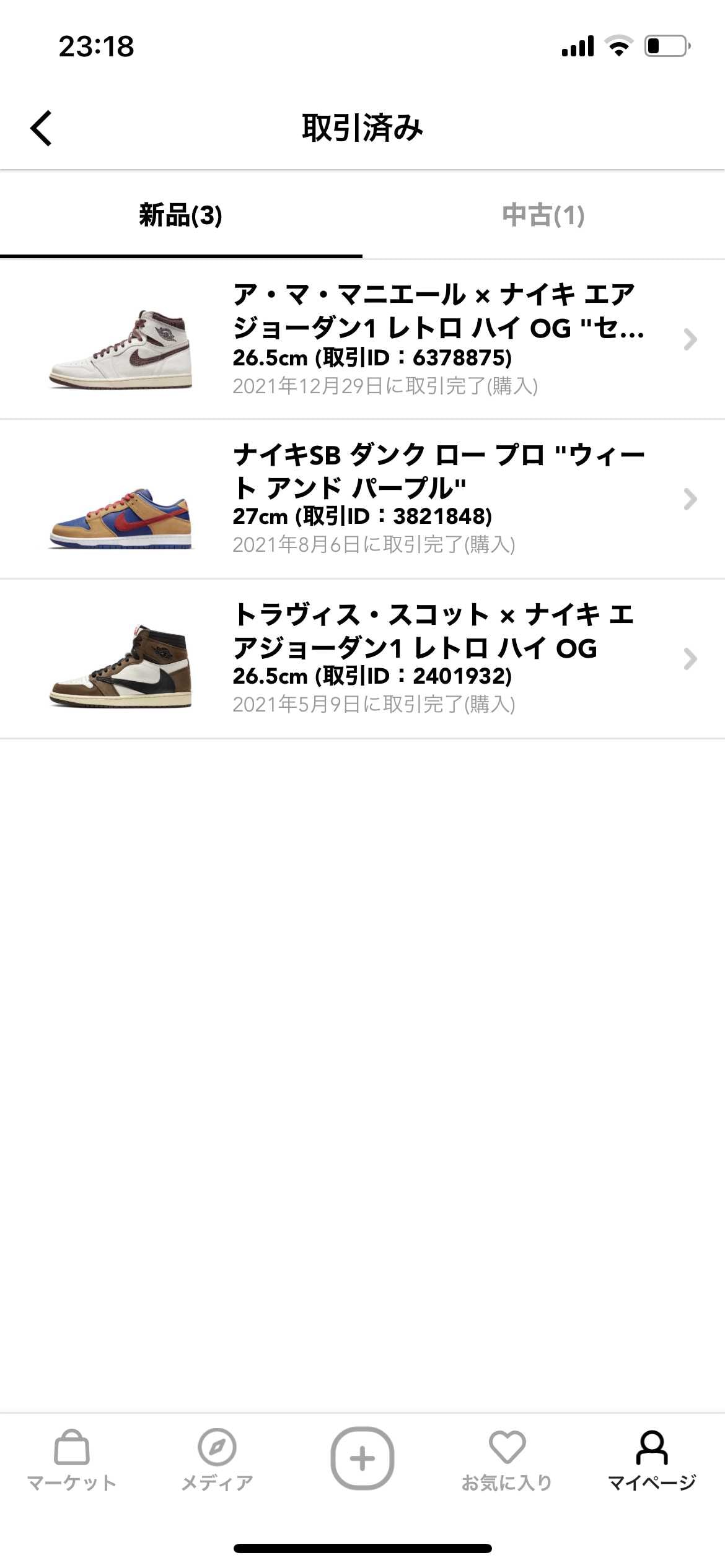Open the マイページ tab
Image resolution: width=725 pixels, height=1568 pixels.
(652, 1460)
